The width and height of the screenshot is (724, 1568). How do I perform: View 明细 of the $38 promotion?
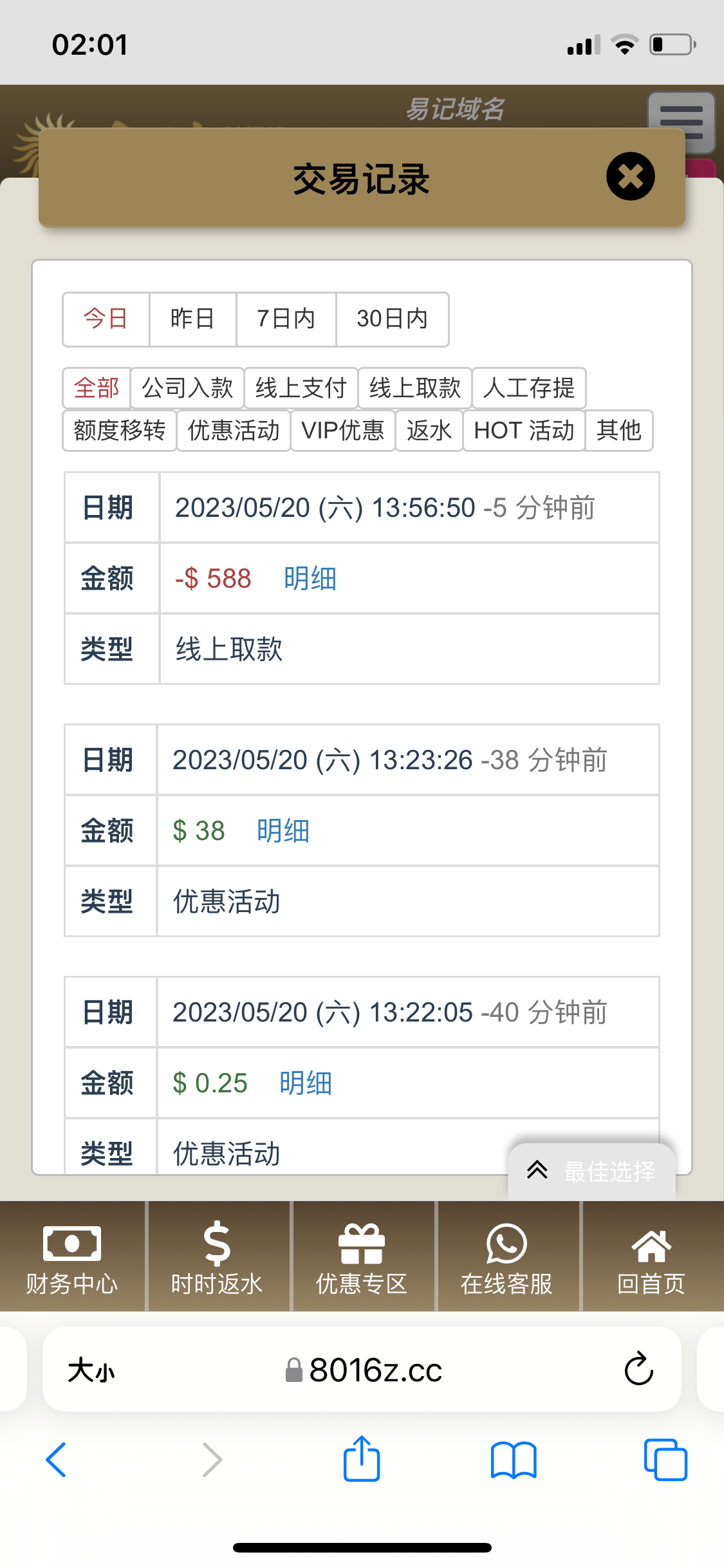pyautogui.click(x=282, y=831)
